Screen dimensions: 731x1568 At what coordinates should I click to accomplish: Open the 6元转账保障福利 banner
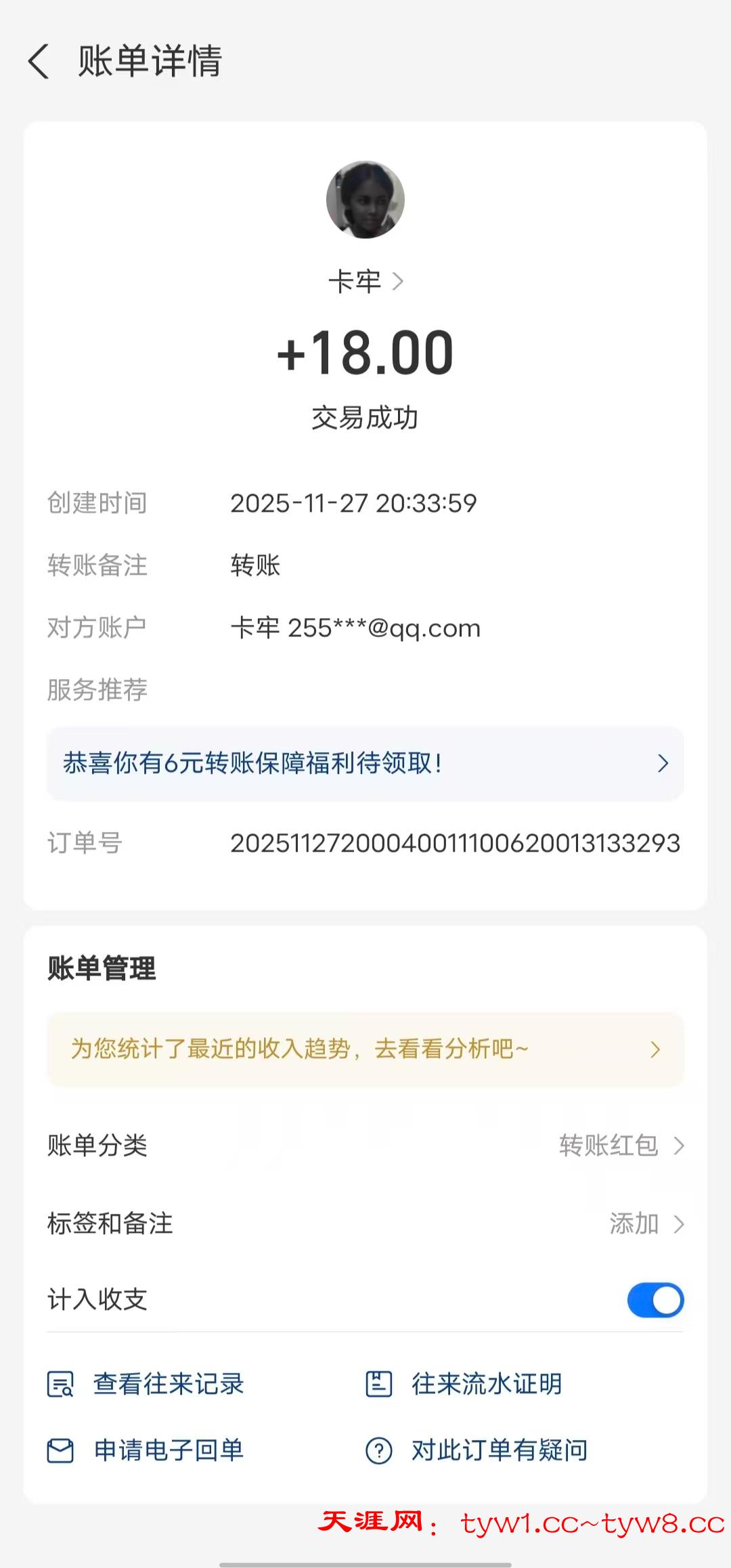click(365, 764)
